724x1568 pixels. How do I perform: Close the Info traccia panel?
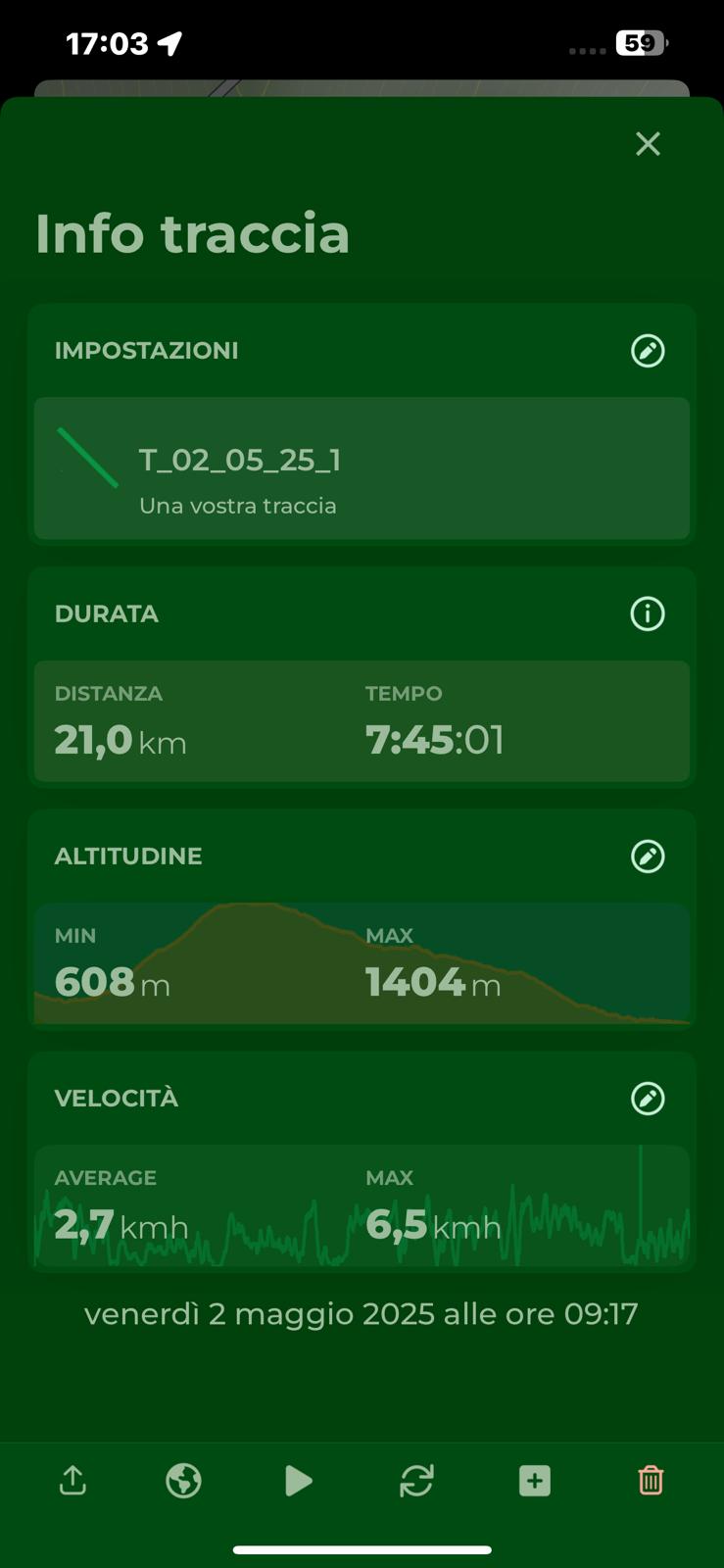648,144
